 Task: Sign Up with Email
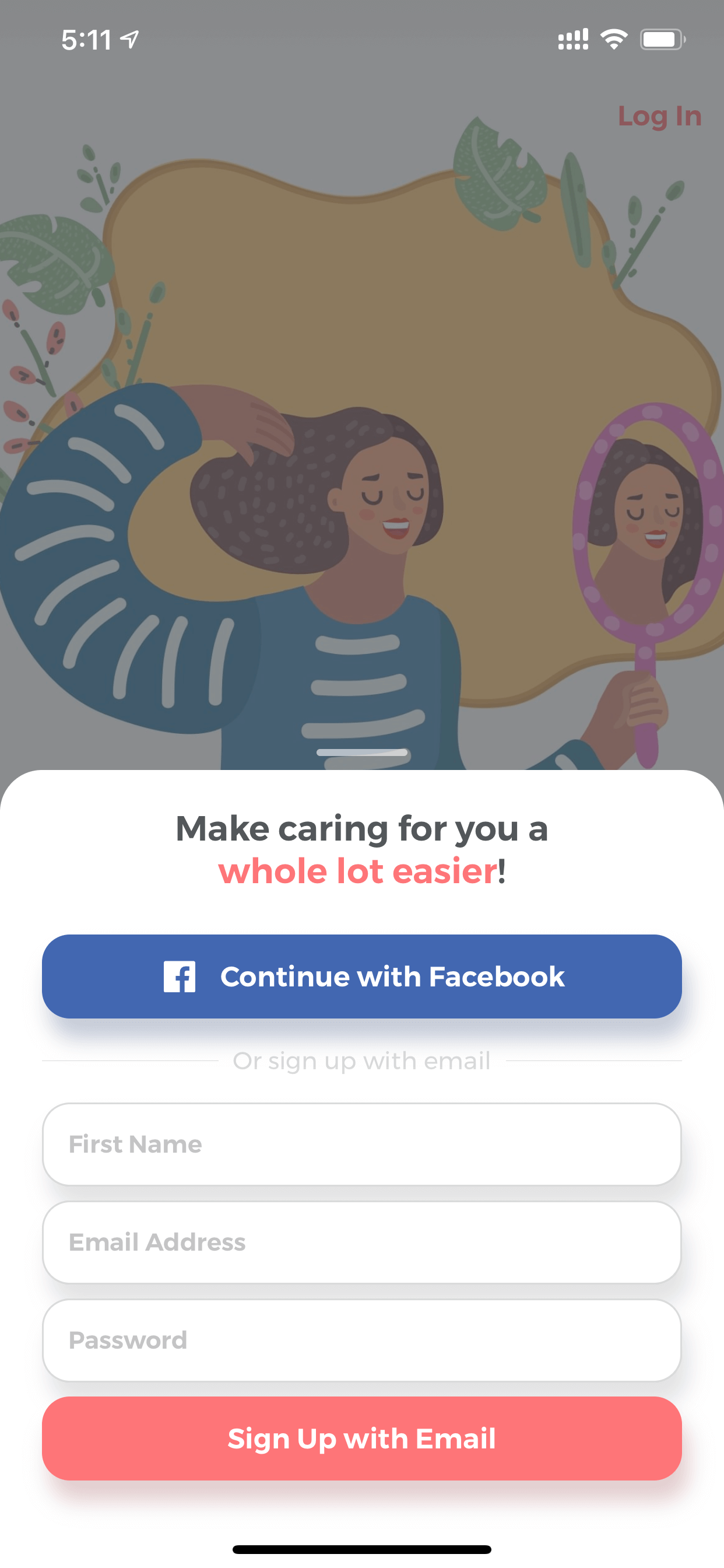(362, 1438)
